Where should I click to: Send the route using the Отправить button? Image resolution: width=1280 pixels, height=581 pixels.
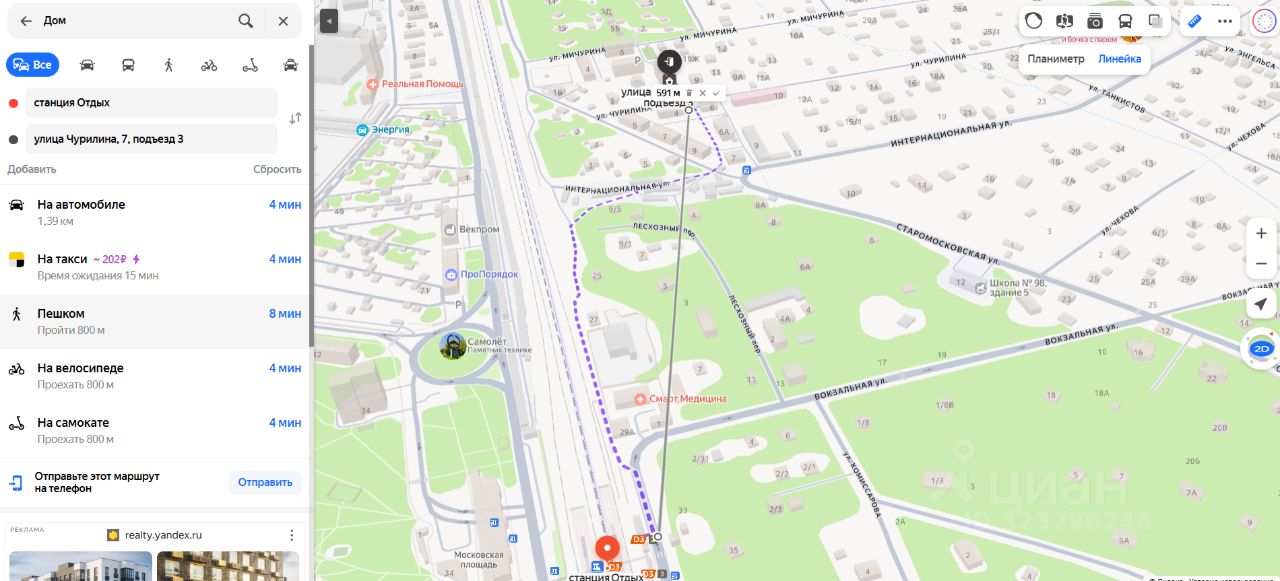pyautogui.click(x=265, y=482)
